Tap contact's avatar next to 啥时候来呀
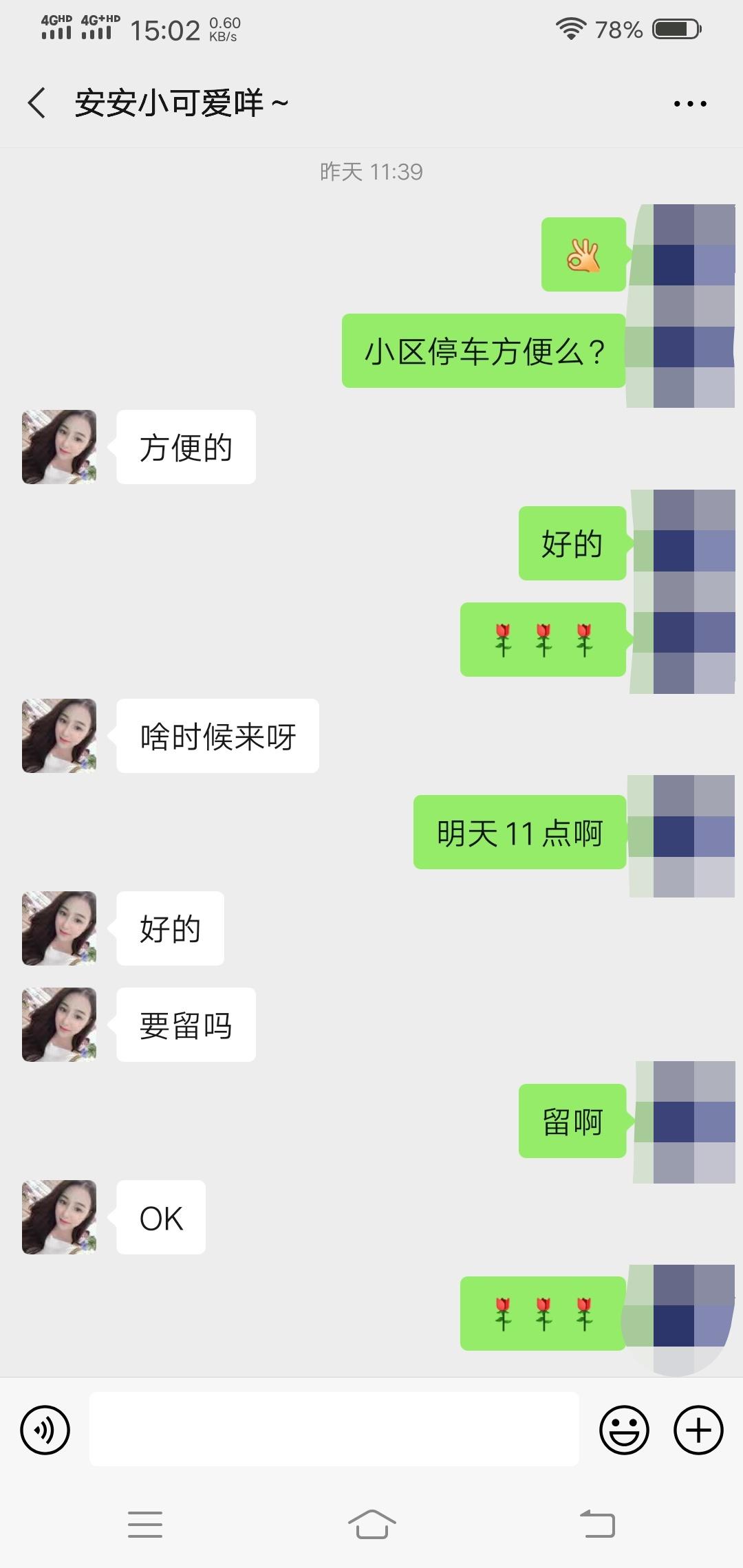This screenshot has width=743, height=1568. (x=59, y=736)
